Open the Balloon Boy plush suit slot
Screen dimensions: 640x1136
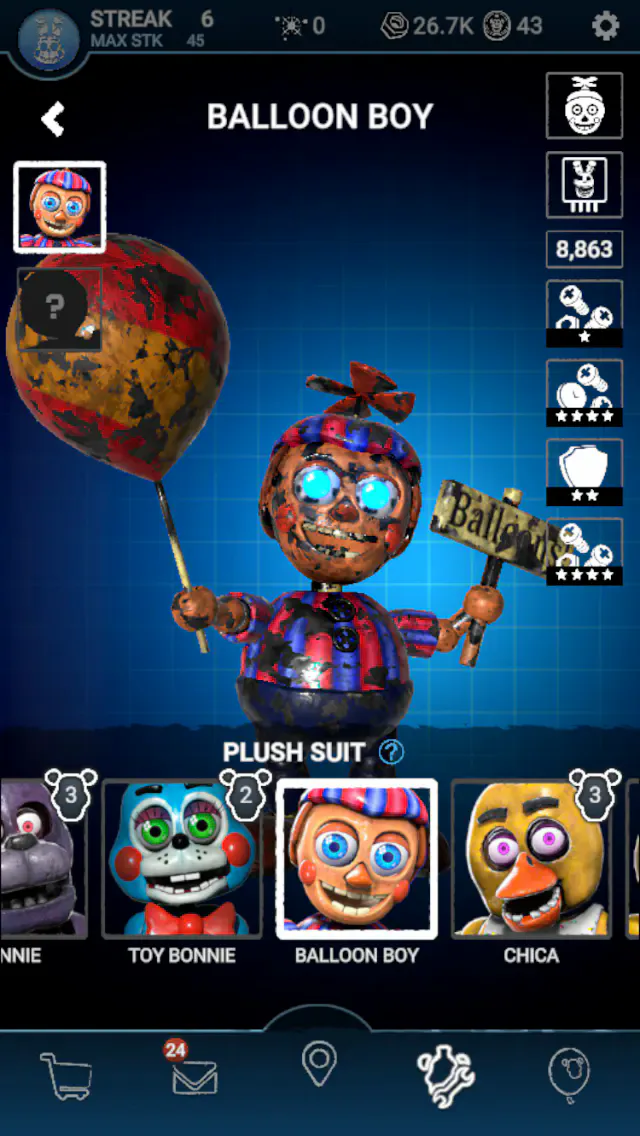pos(584,106)
